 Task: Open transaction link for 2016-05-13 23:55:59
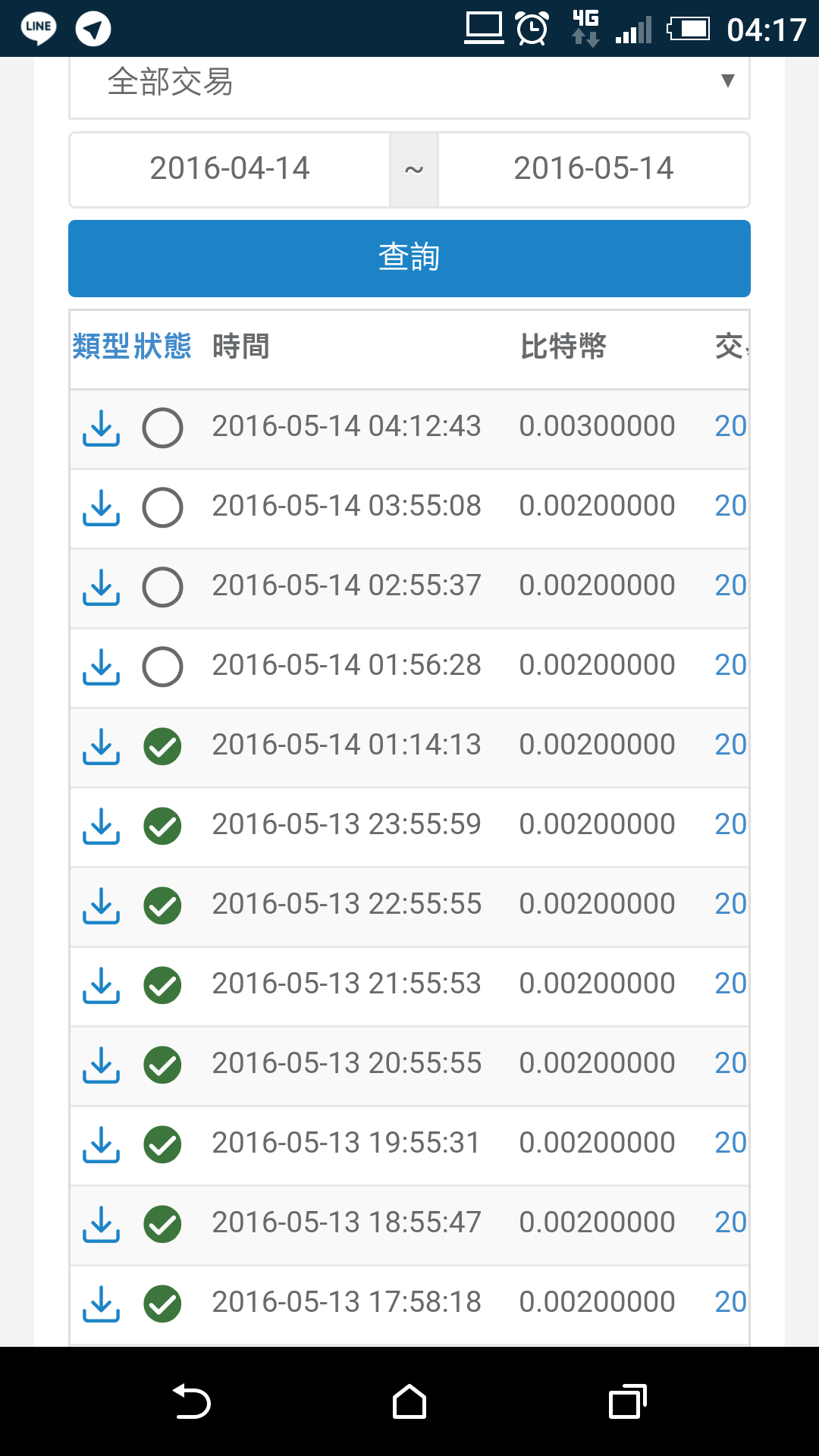coord(731,824)
